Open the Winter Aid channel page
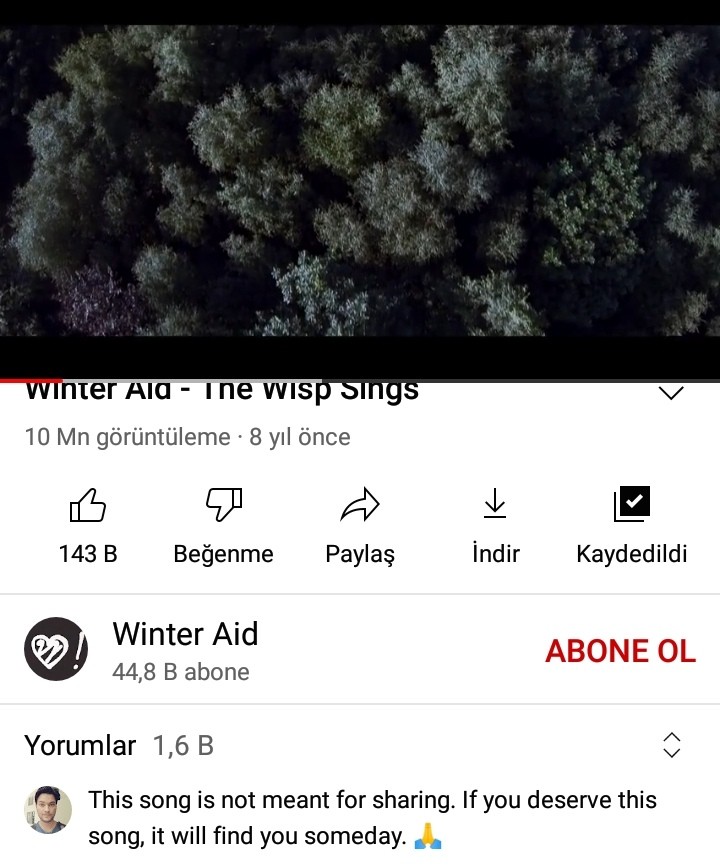 coord(185,650)
